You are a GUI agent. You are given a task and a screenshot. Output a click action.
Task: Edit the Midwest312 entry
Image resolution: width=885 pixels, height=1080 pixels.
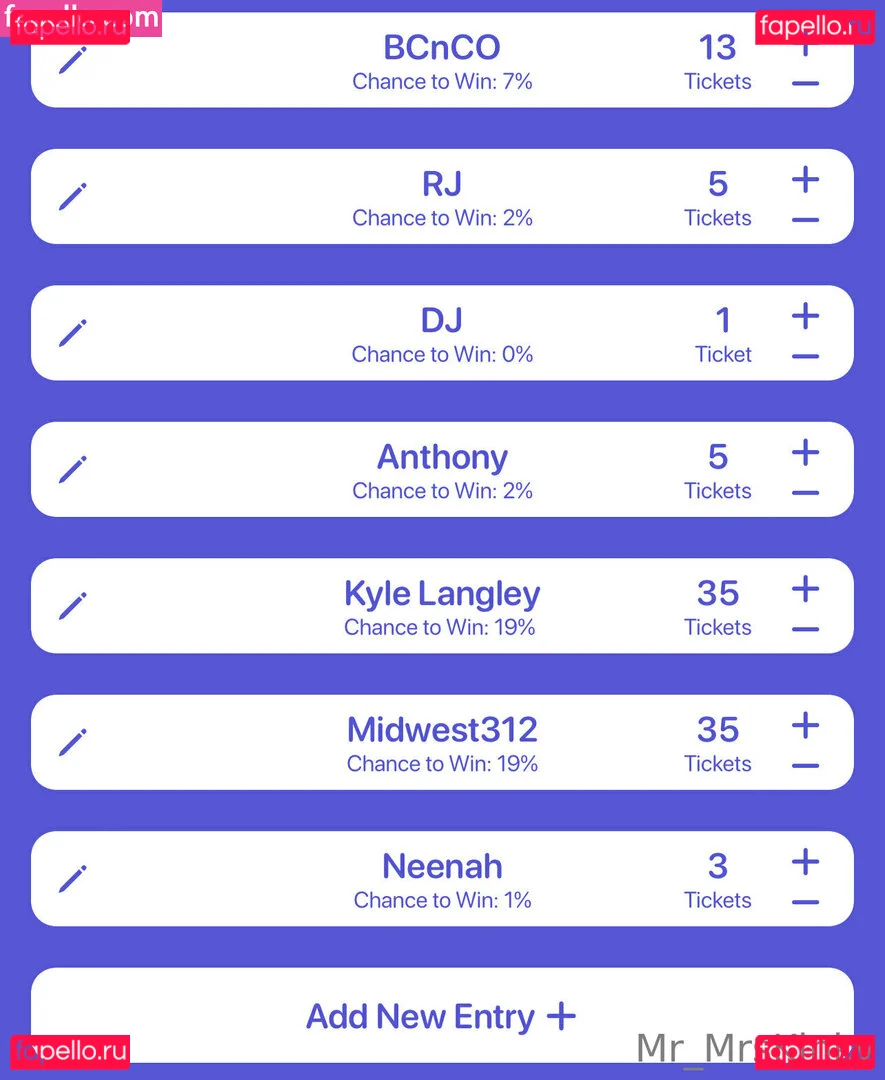[73, 742]
